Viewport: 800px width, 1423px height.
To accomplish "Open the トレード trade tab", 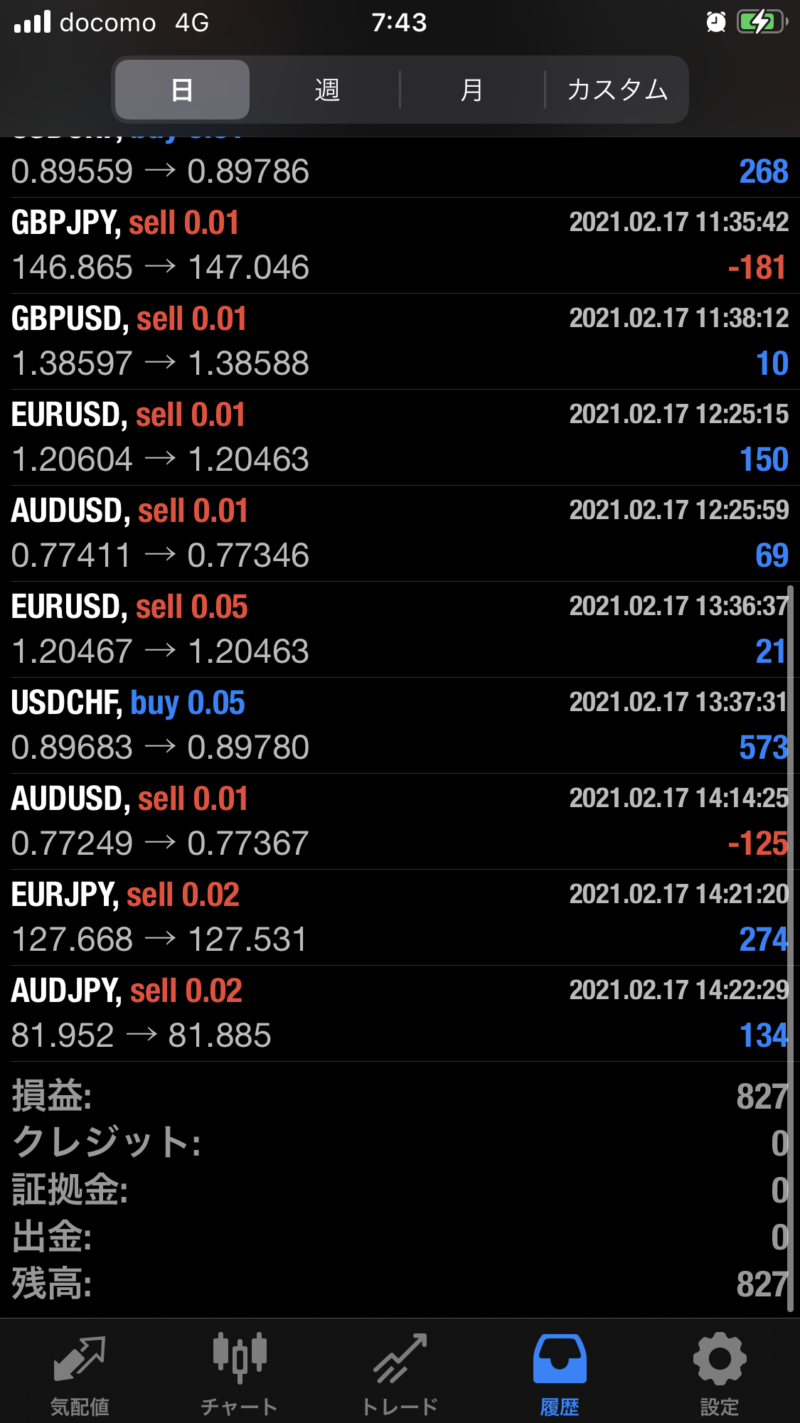I will point(400,1372).
